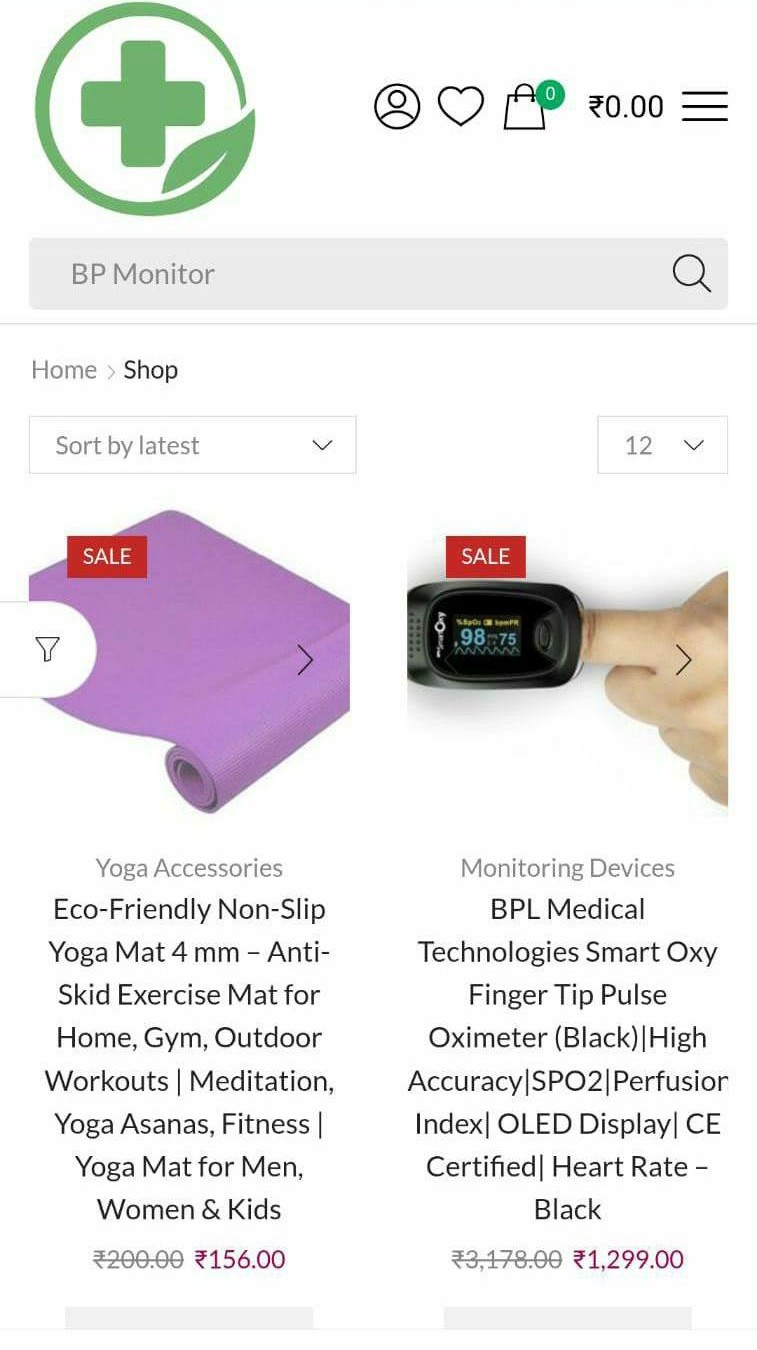This screenshot has height=1350, width=757.
Task: Expand the Sort by latest dropdown
Action: 192,445
